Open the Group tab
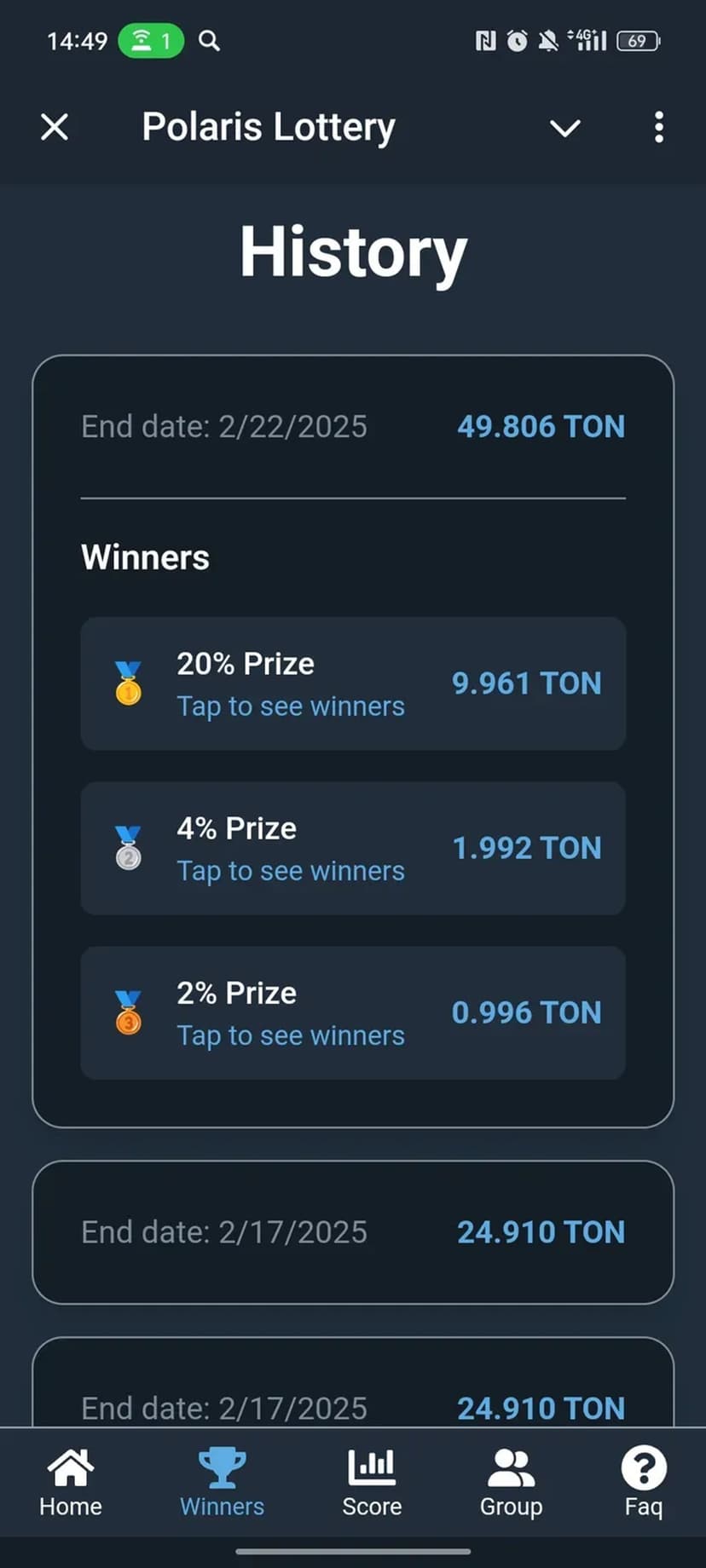The image size is (706, 1568). 511,1483
